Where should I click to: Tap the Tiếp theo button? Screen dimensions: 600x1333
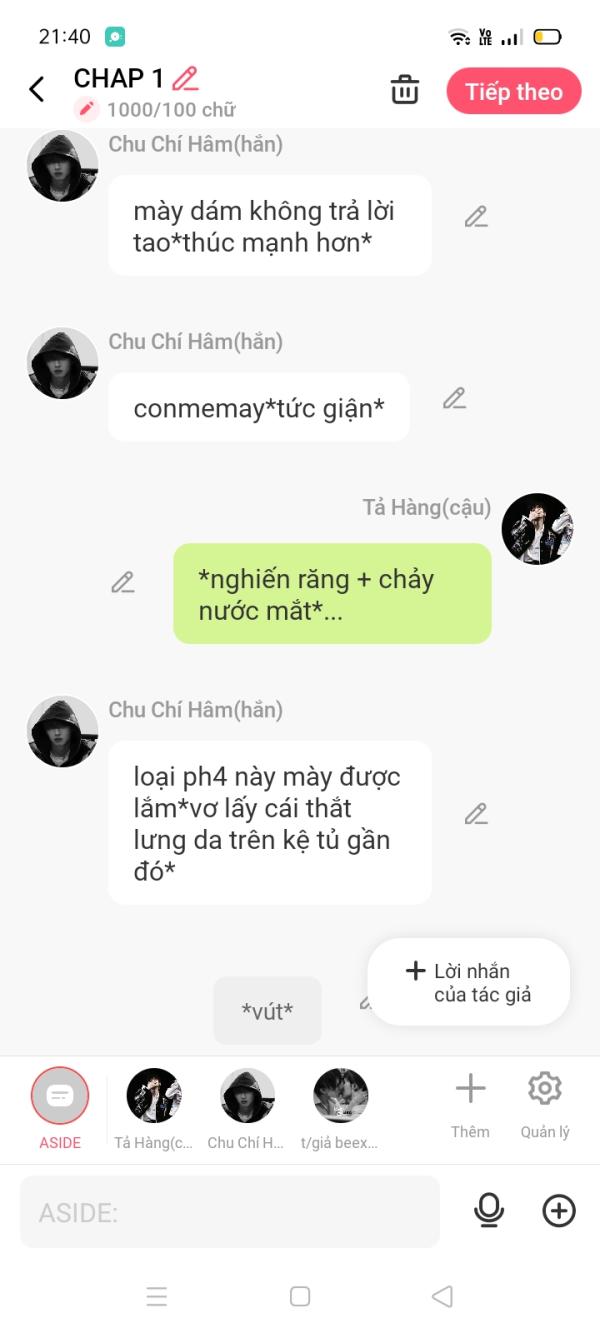[514, 92]
